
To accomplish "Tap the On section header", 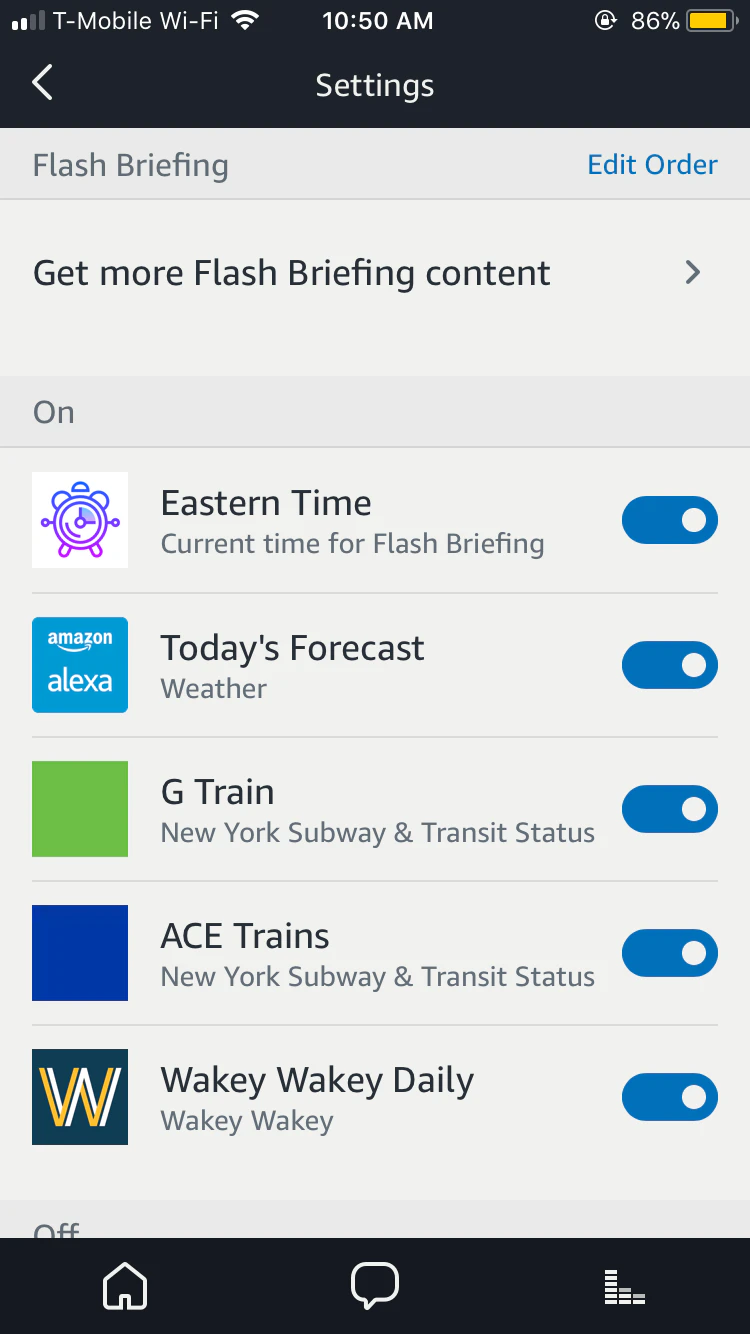I will tap(53, 411).
